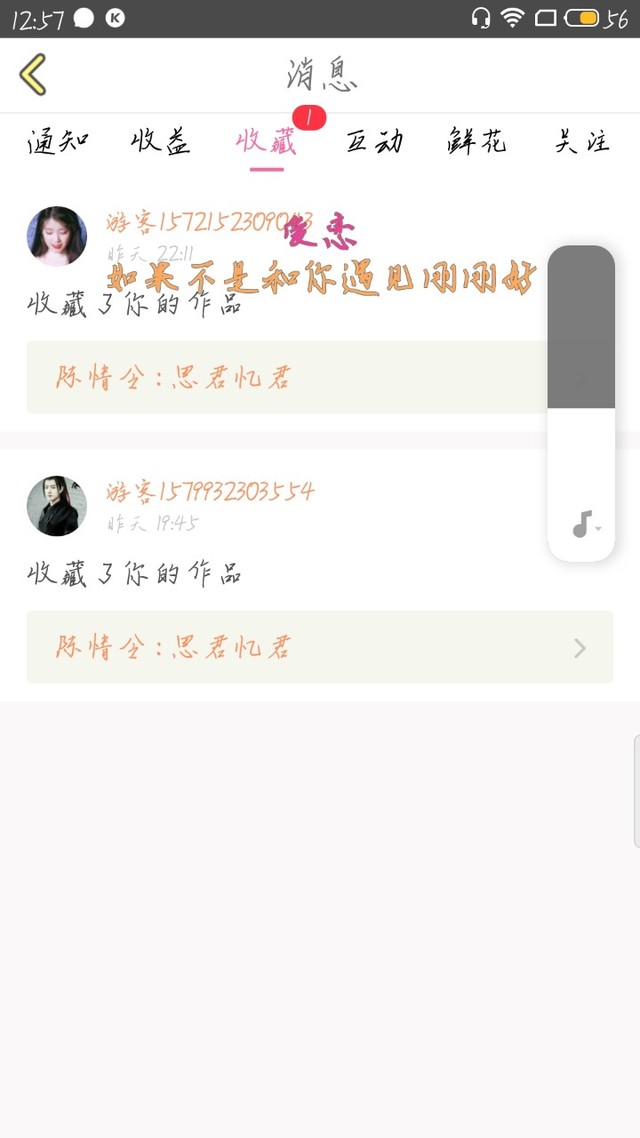Screen dimensions: 640x1138
Task: Open avatar of 游客15799323035 54 user
Action: pyautogui.click(x=57, y=506)
